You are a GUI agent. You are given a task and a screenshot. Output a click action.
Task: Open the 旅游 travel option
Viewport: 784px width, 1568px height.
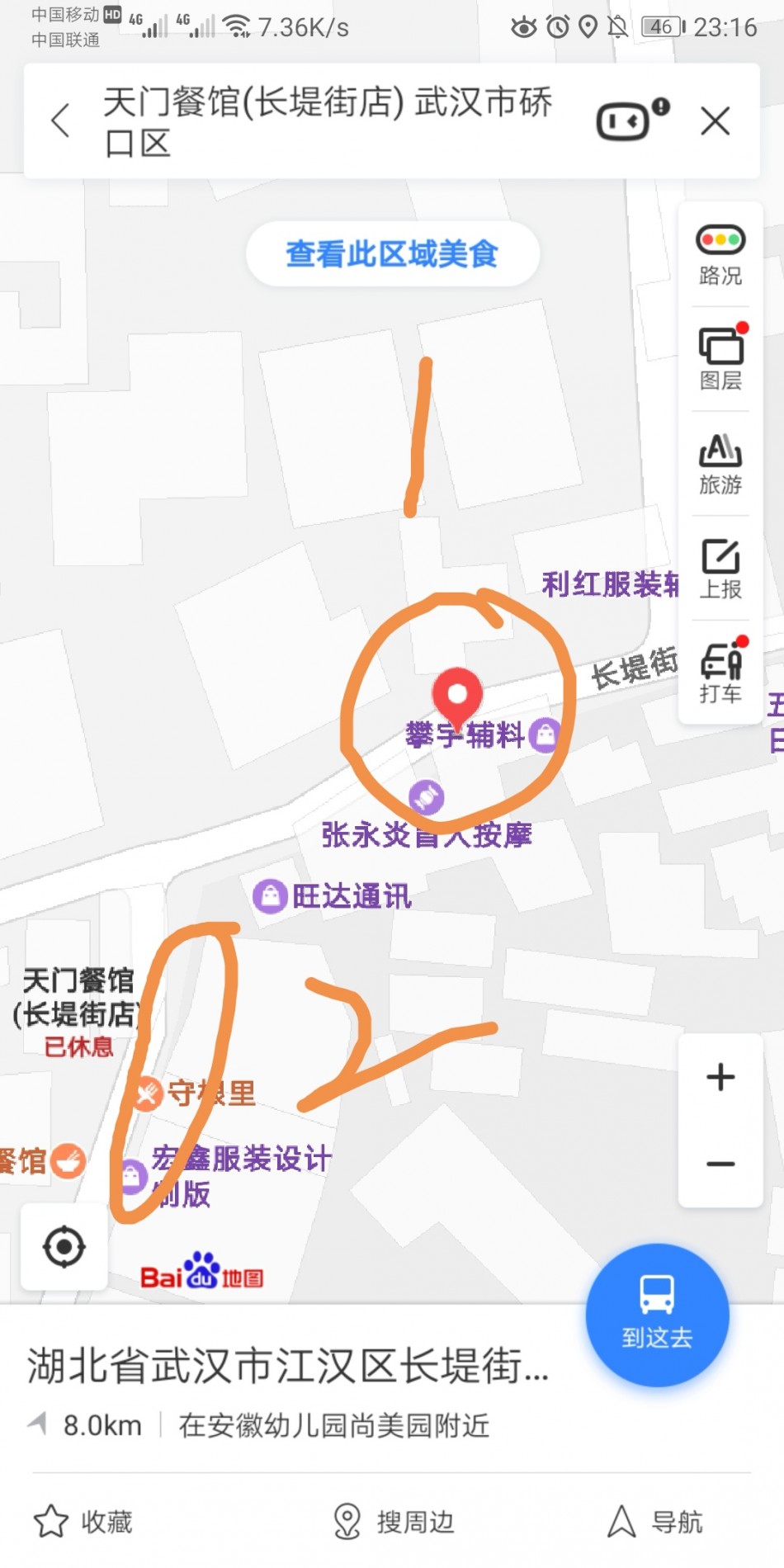[720, 464]
